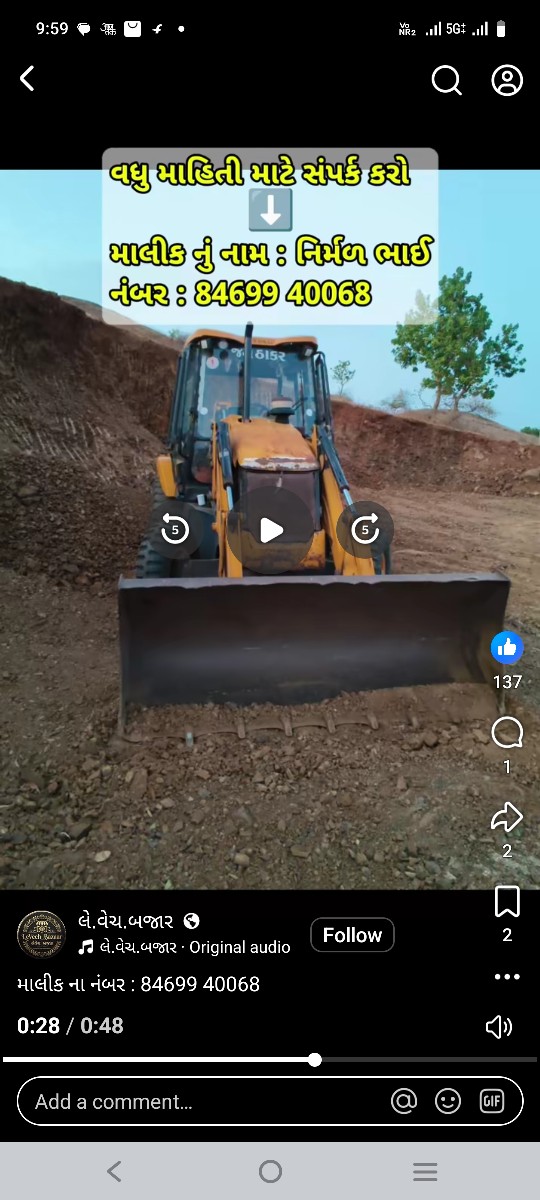
Task: Toggle the video sound speaker icon
Action: pos(499,1027)
